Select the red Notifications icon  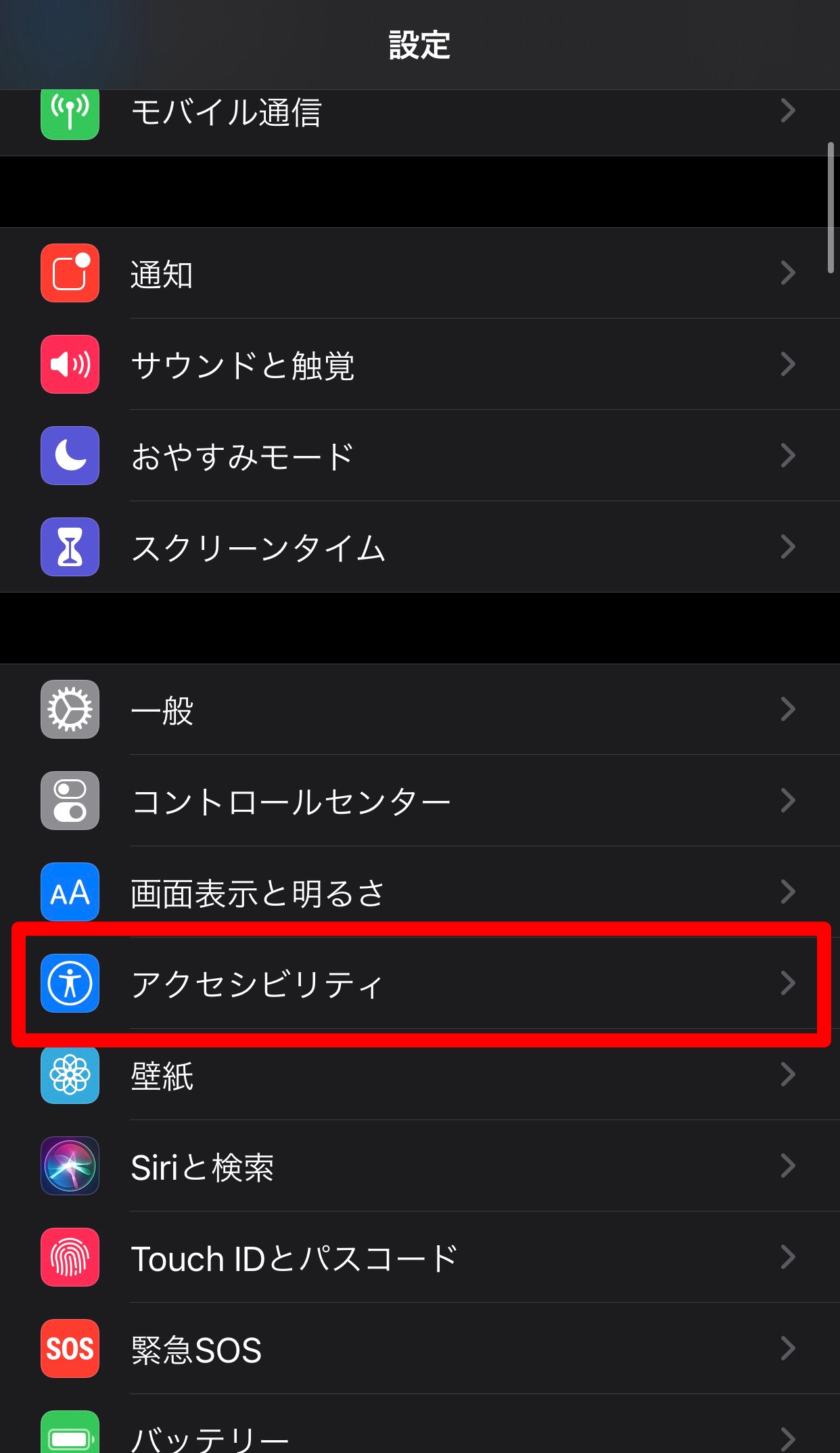pos(70,273)
